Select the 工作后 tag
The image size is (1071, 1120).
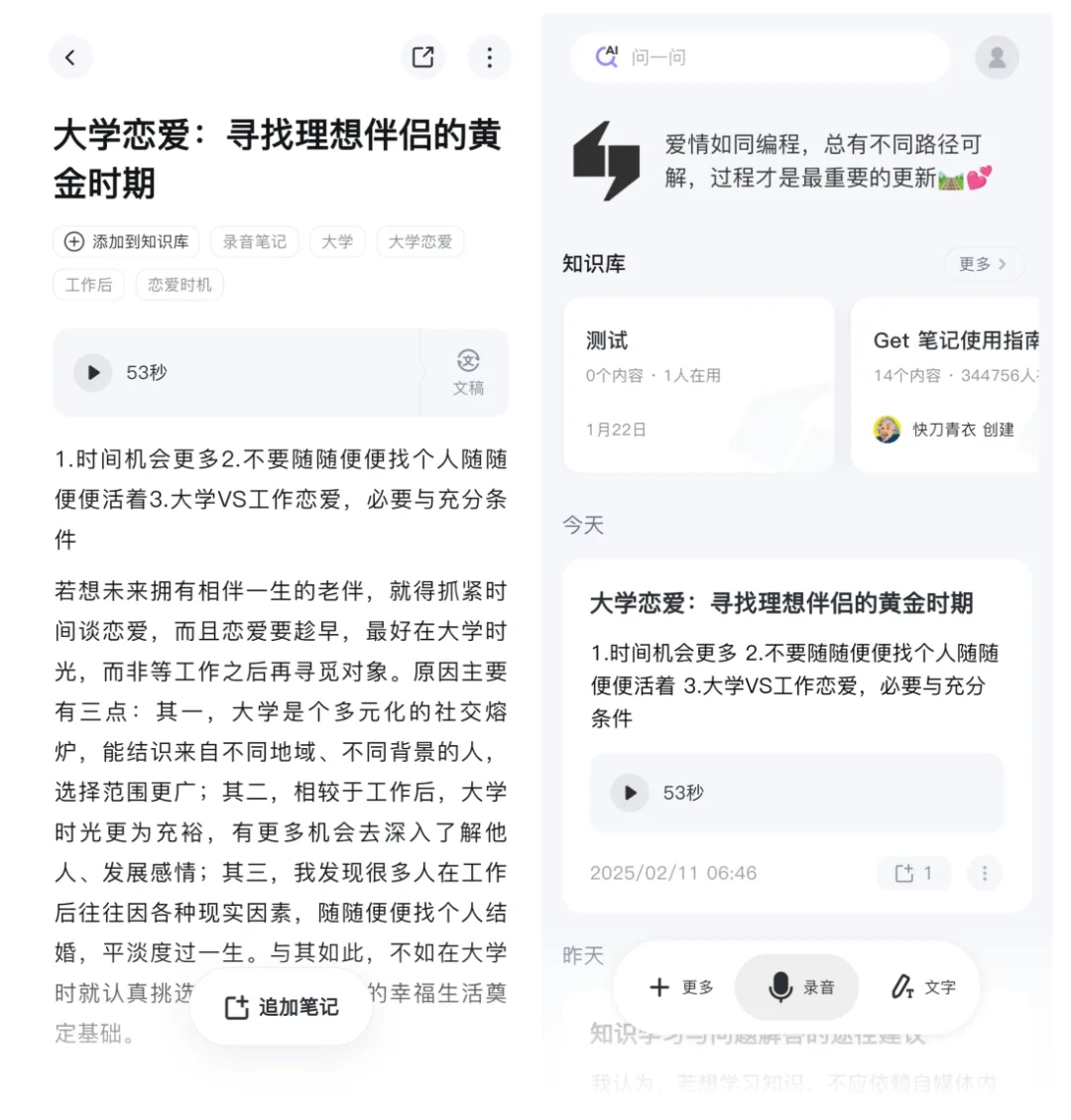click(88, 285)
